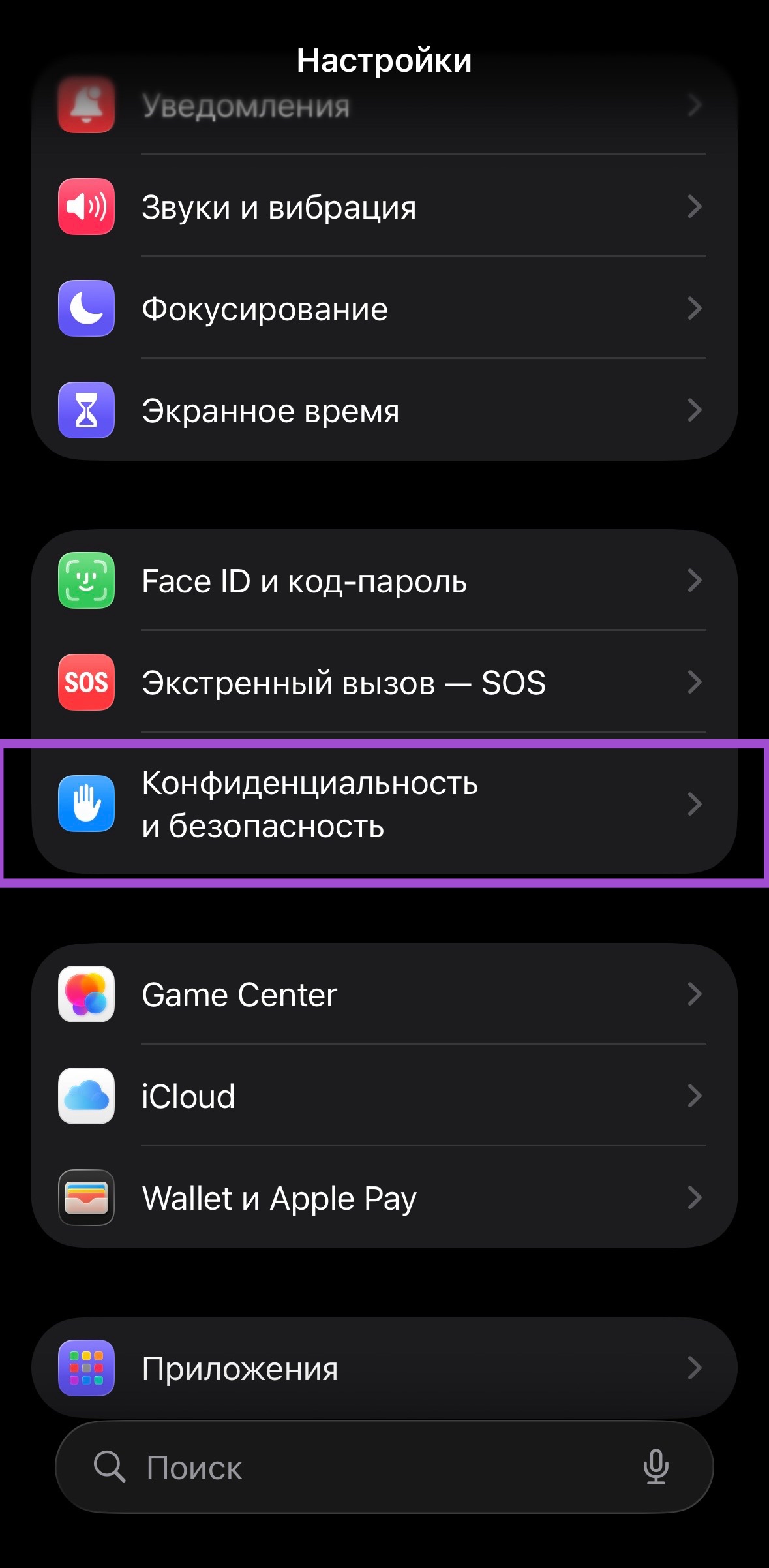Open Экстренный вызов — SOS
This screenshot has height=1568, width=769.
tap(384, 683)
